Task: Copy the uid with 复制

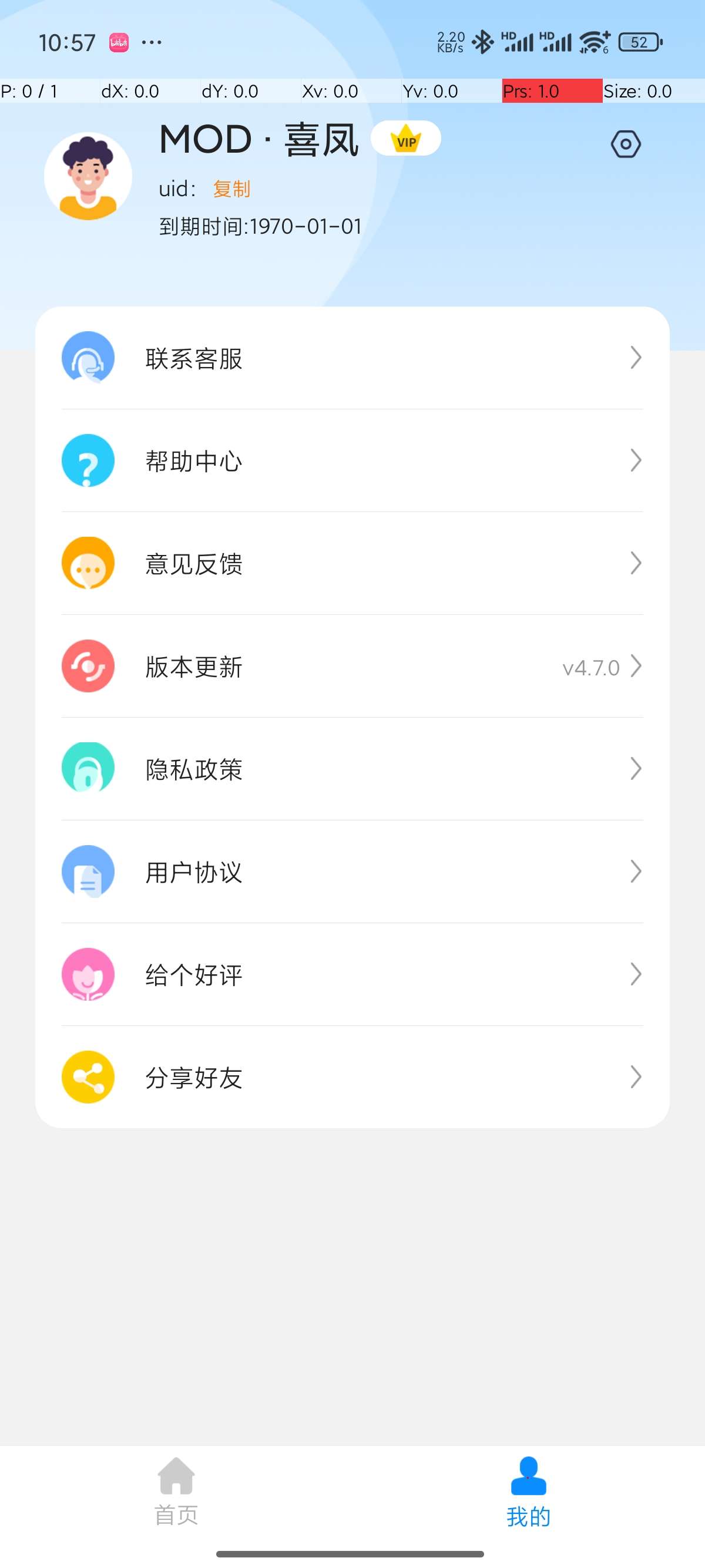Action: point(231,189)
